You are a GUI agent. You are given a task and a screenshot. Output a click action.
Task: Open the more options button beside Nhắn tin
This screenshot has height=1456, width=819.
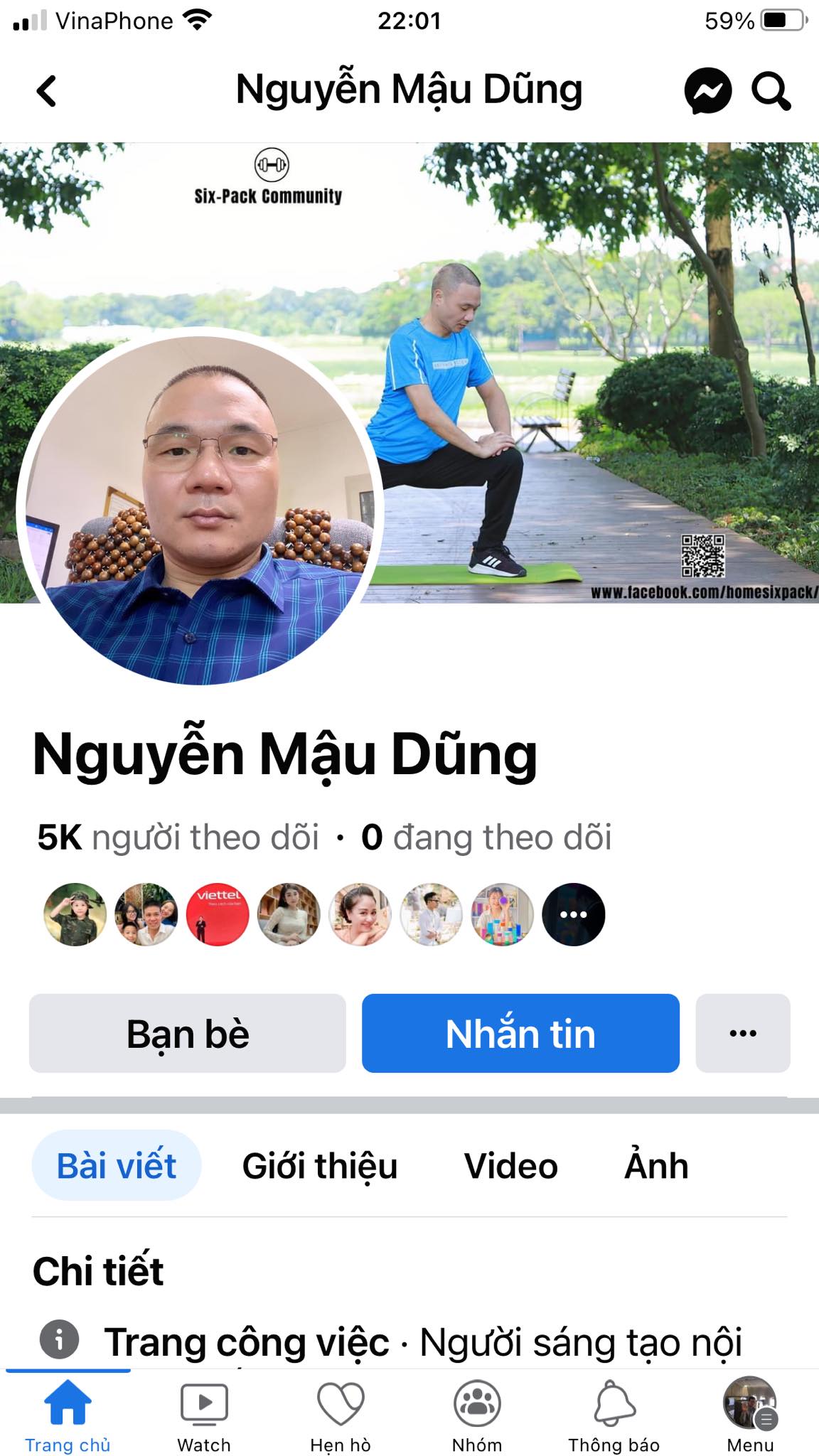743,1033
